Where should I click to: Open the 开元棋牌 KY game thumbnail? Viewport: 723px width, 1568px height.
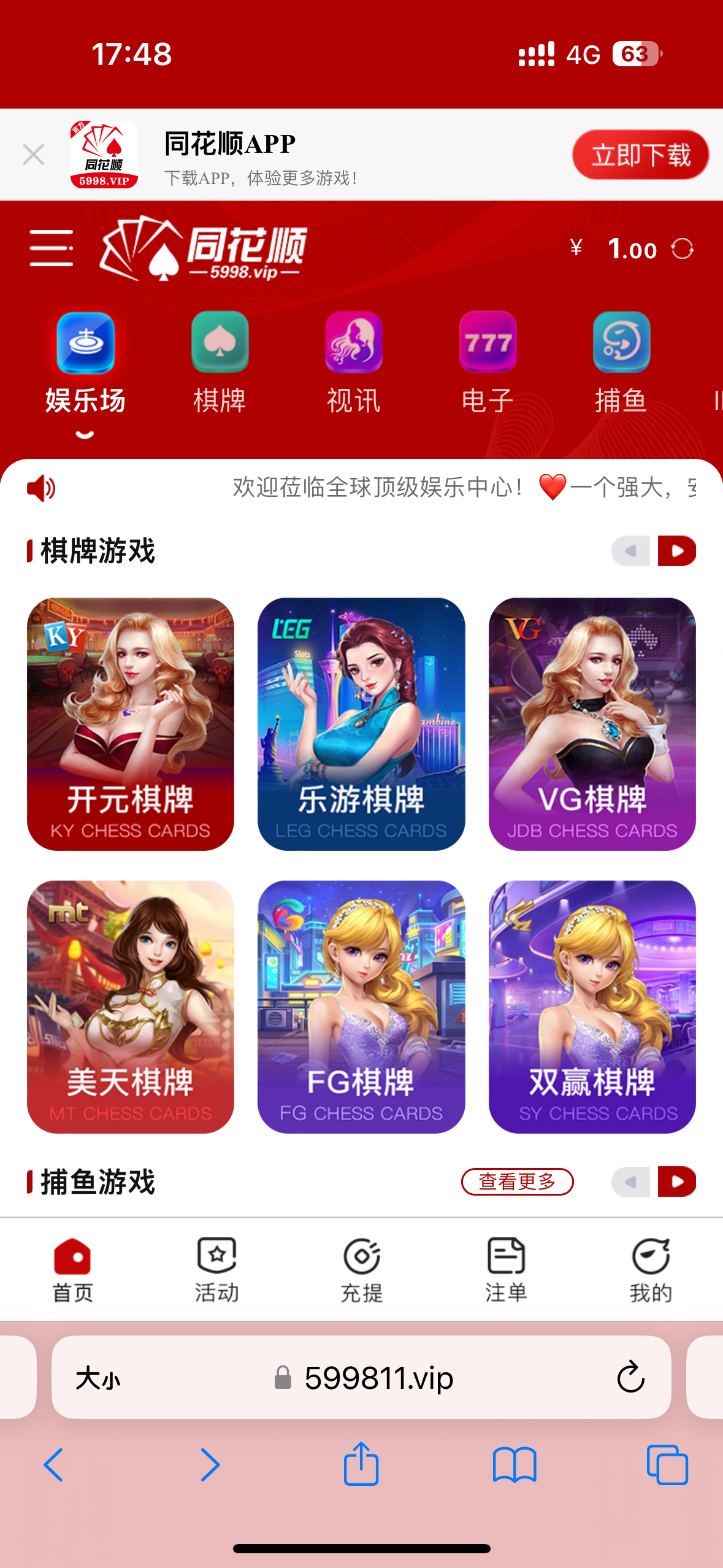pyautogui.click(x=130, y=724)
